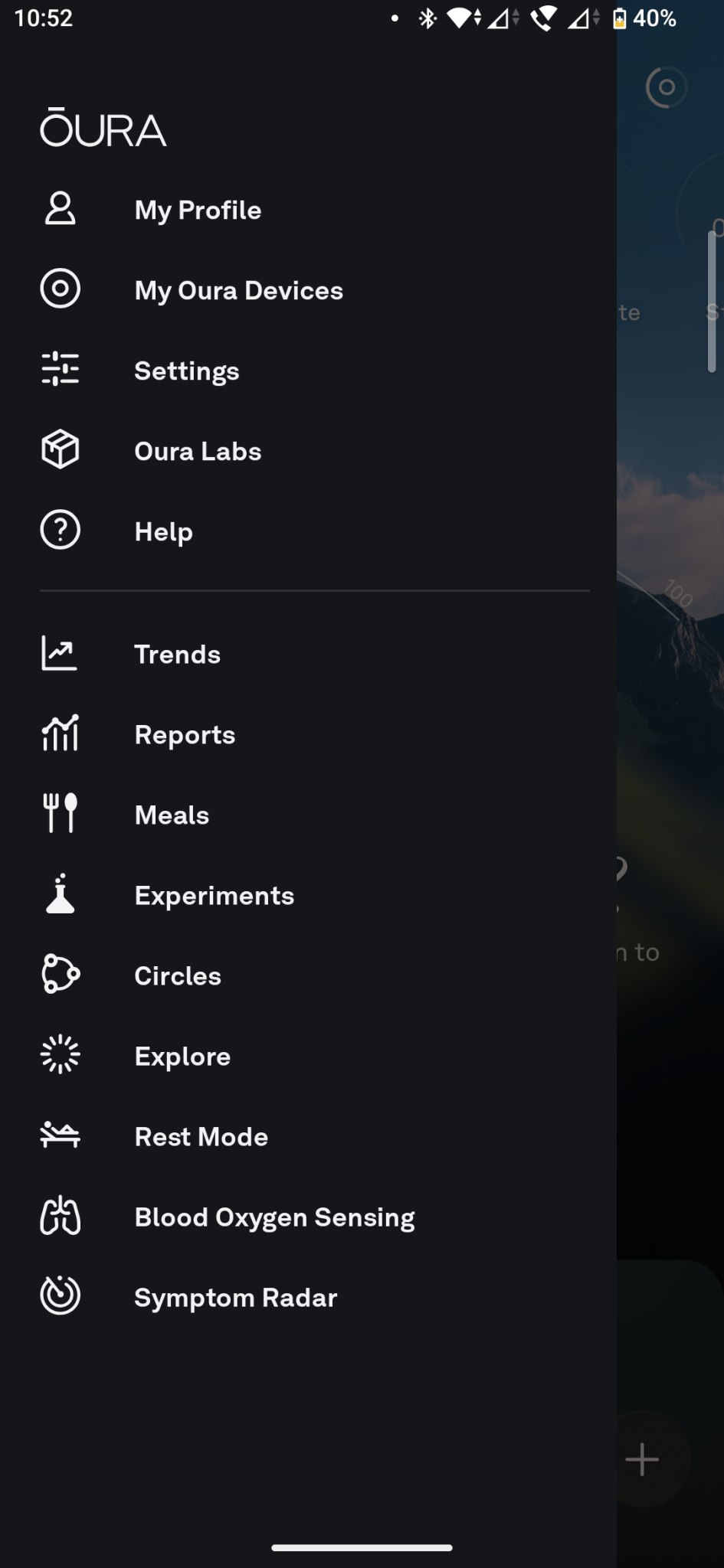Image resolution: width=724 pixels, height=1568 pixels.
Task: Click the Meals cutlery icon
Action: pyautogui.click(x=61, y=814)
